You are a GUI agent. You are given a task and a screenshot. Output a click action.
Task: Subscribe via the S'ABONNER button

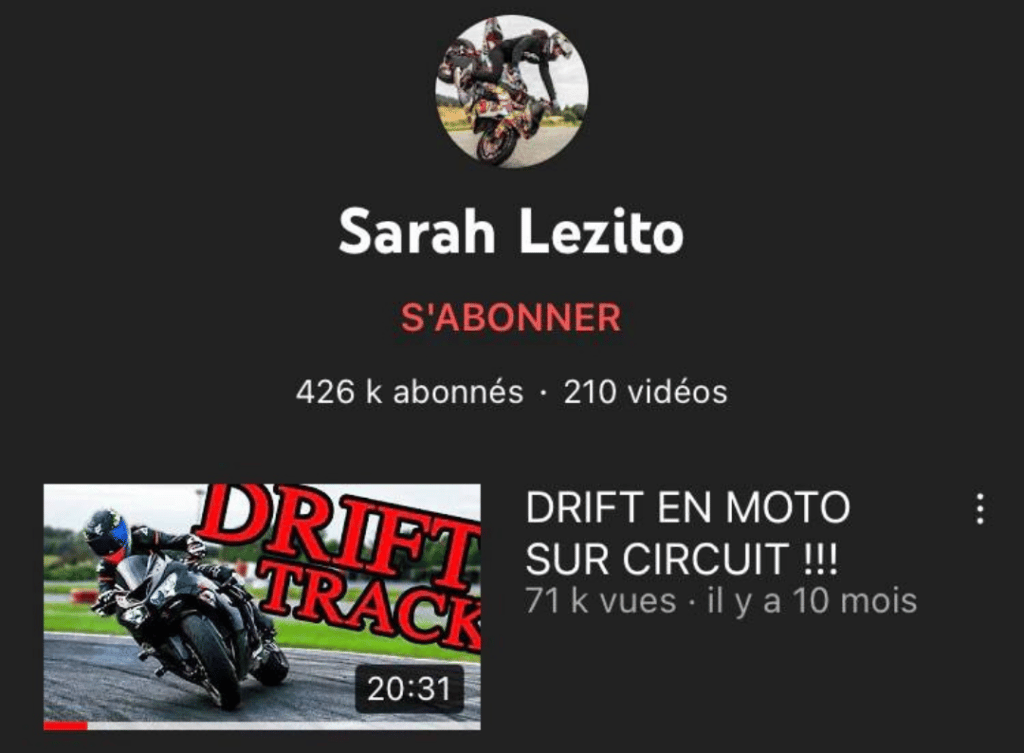(511, 318)
